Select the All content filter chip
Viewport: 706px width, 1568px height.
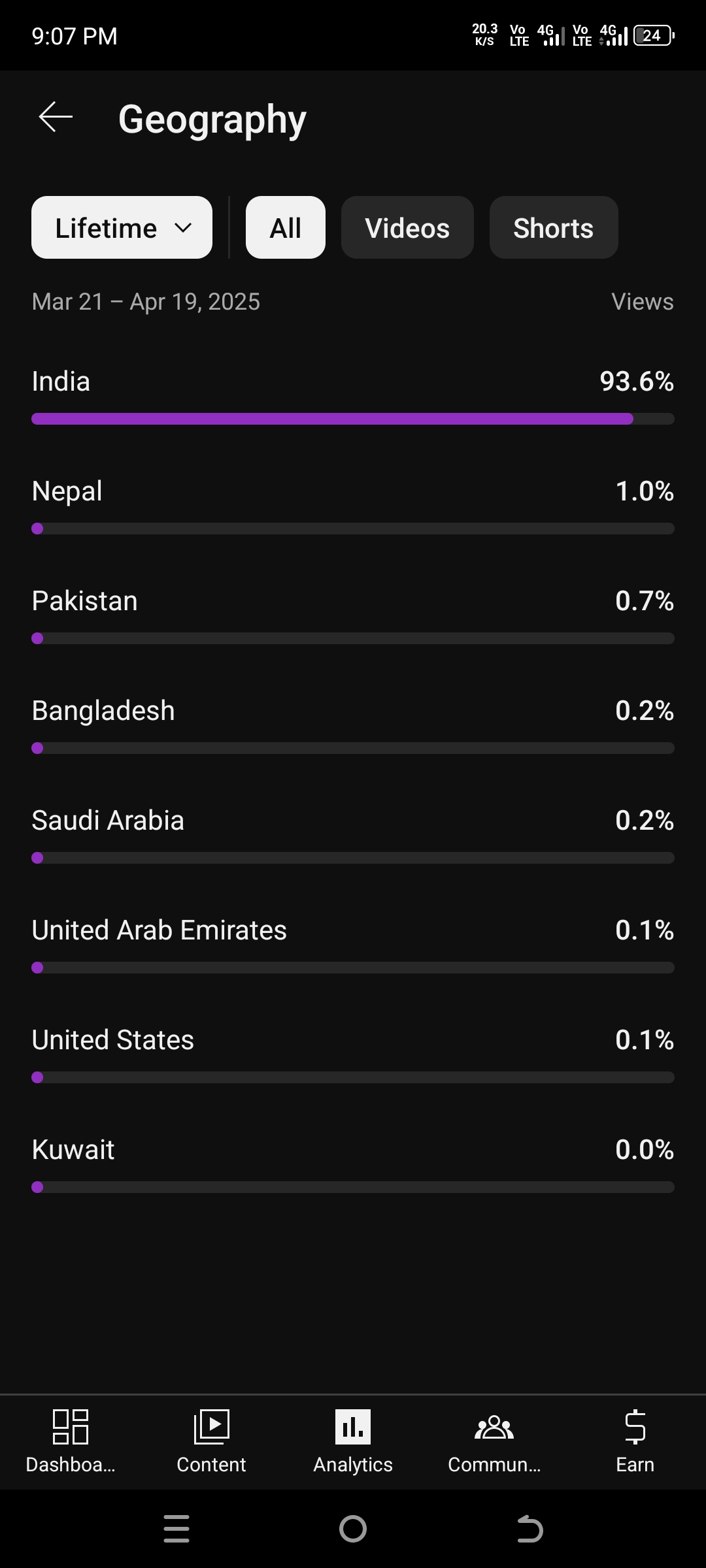(286, 228)
